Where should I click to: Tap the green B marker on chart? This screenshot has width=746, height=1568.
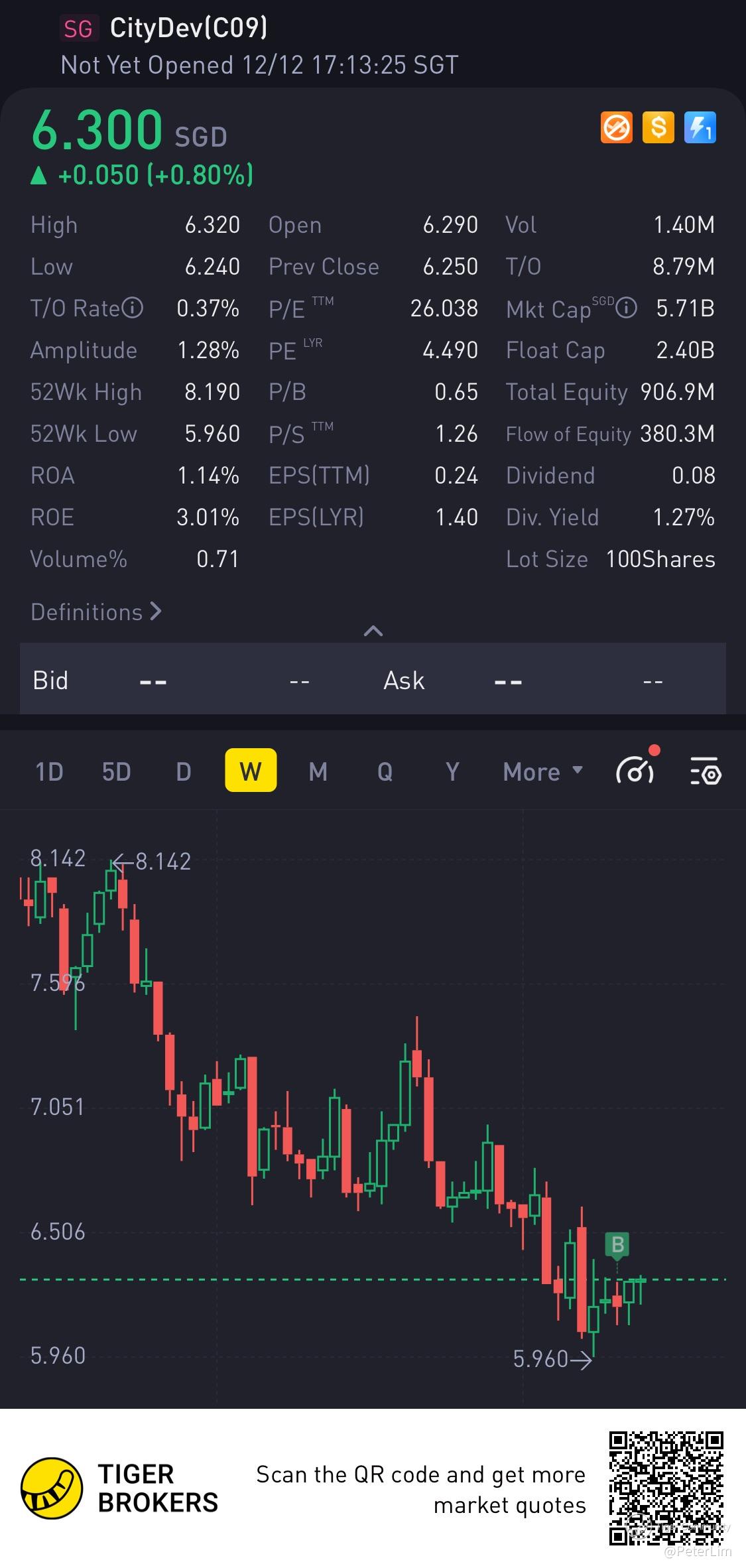point(617,1244)
